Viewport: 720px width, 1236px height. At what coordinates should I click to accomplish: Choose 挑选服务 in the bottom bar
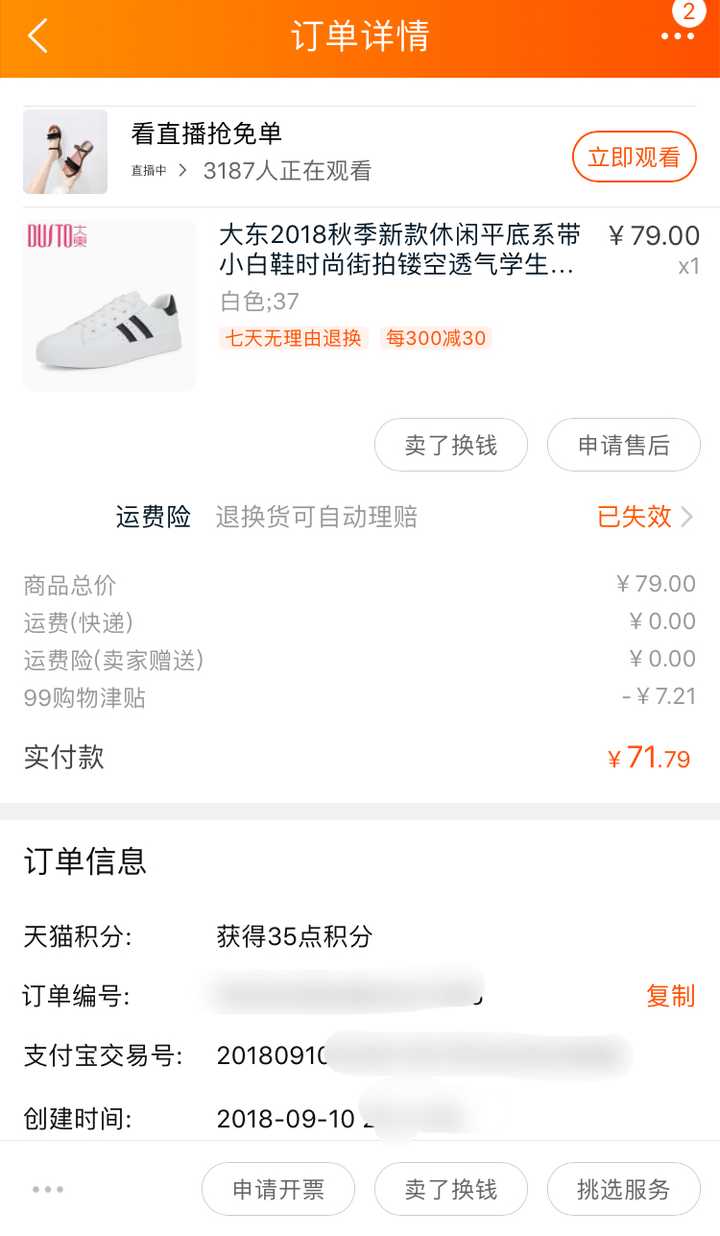[x=623, y=1189]
